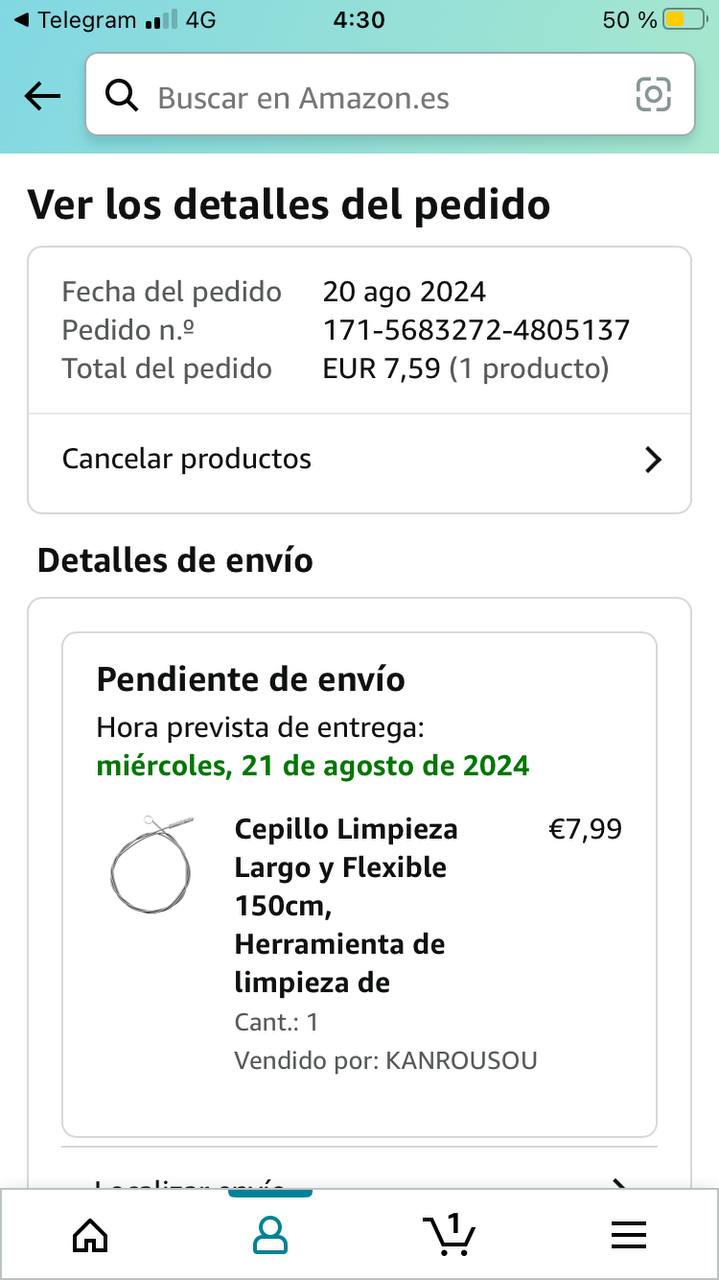Go back using the arrow icon
This screenshot has height=1280, width=719.
(x=42, y=96)
